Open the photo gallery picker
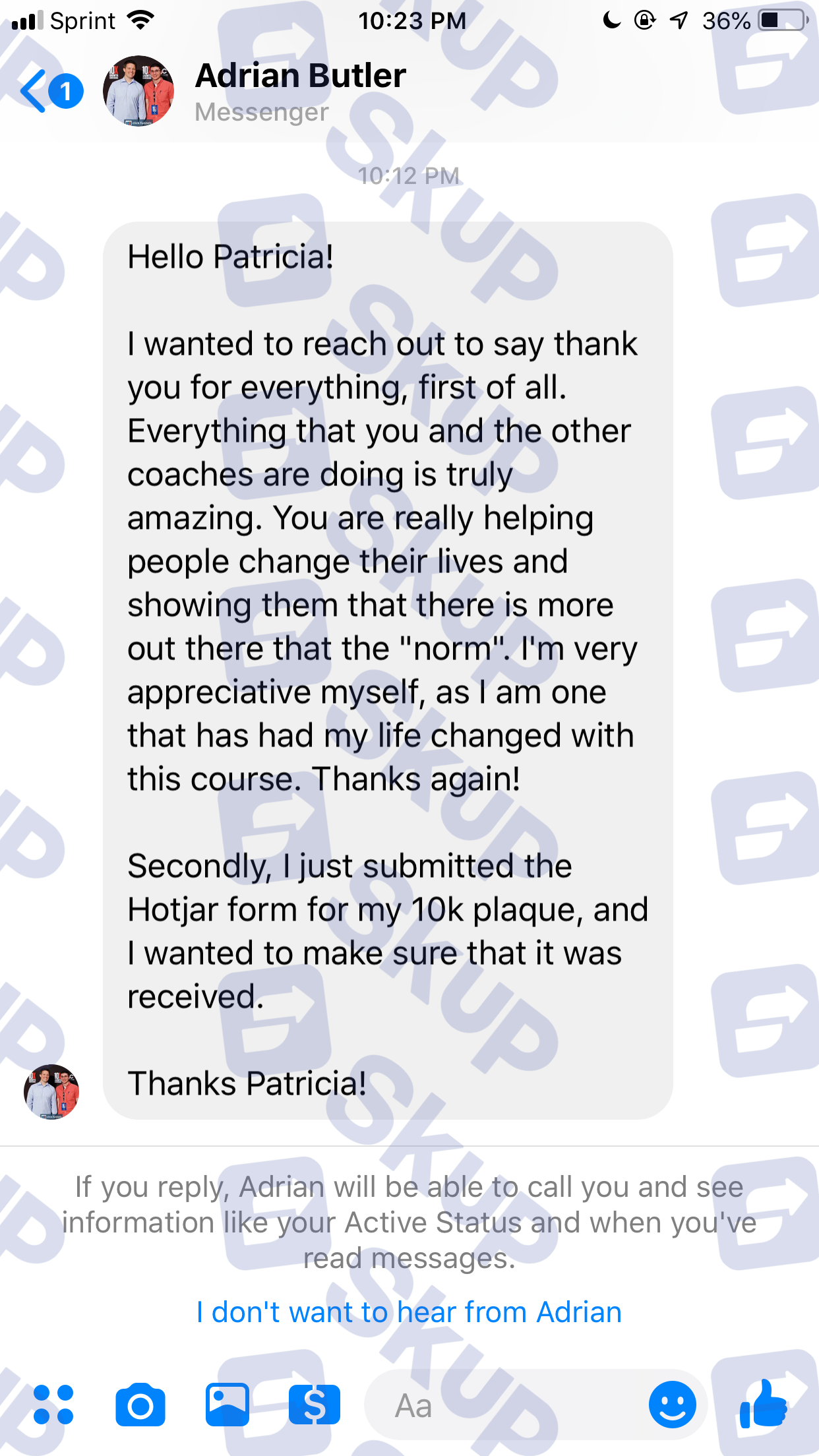This screenshot has width=819, height=1456. point(228,1405)
